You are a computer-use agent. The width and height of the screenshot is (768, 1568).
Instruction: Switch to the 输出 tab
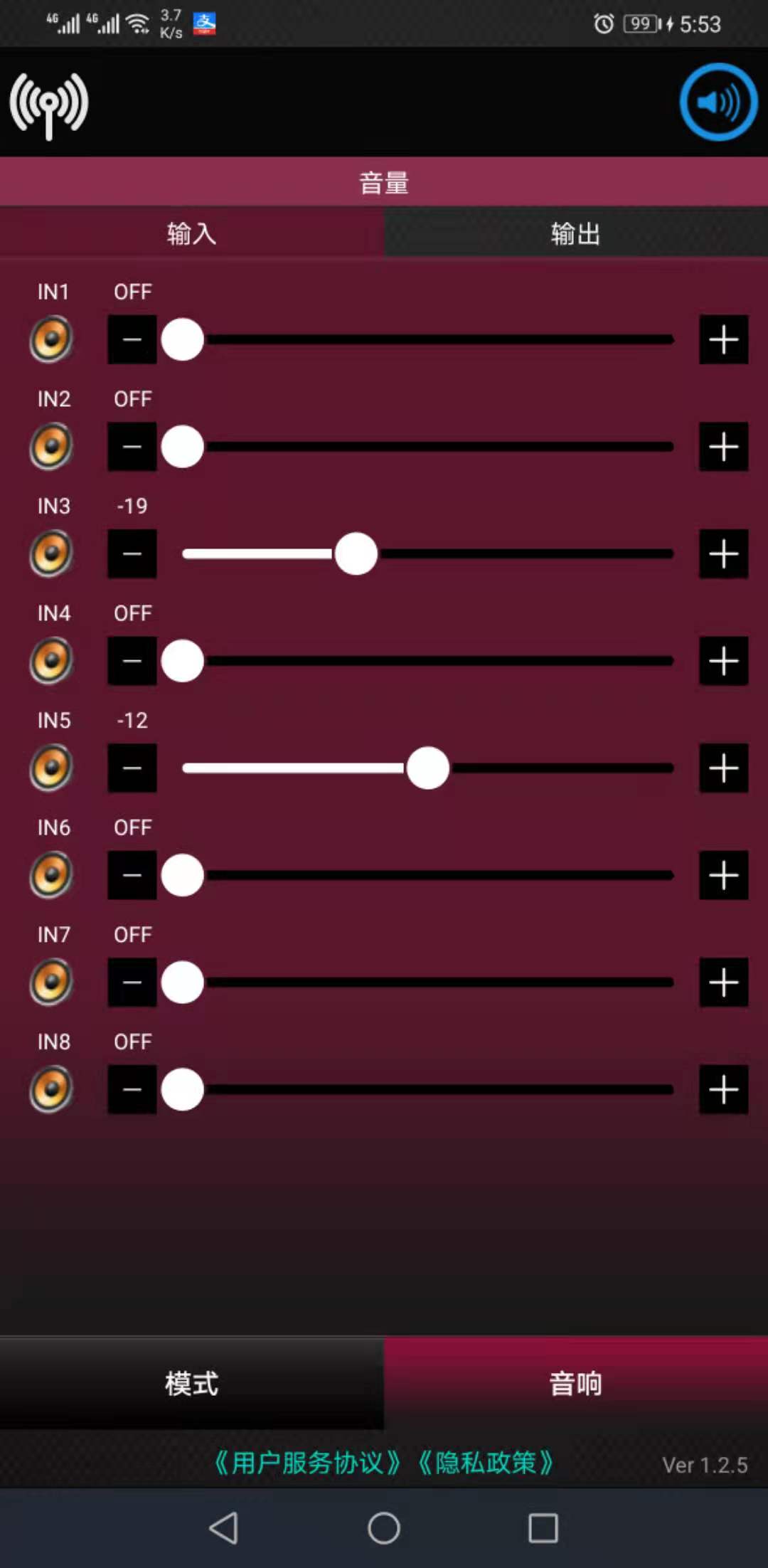pyautogui.click(x=575, y=233)
